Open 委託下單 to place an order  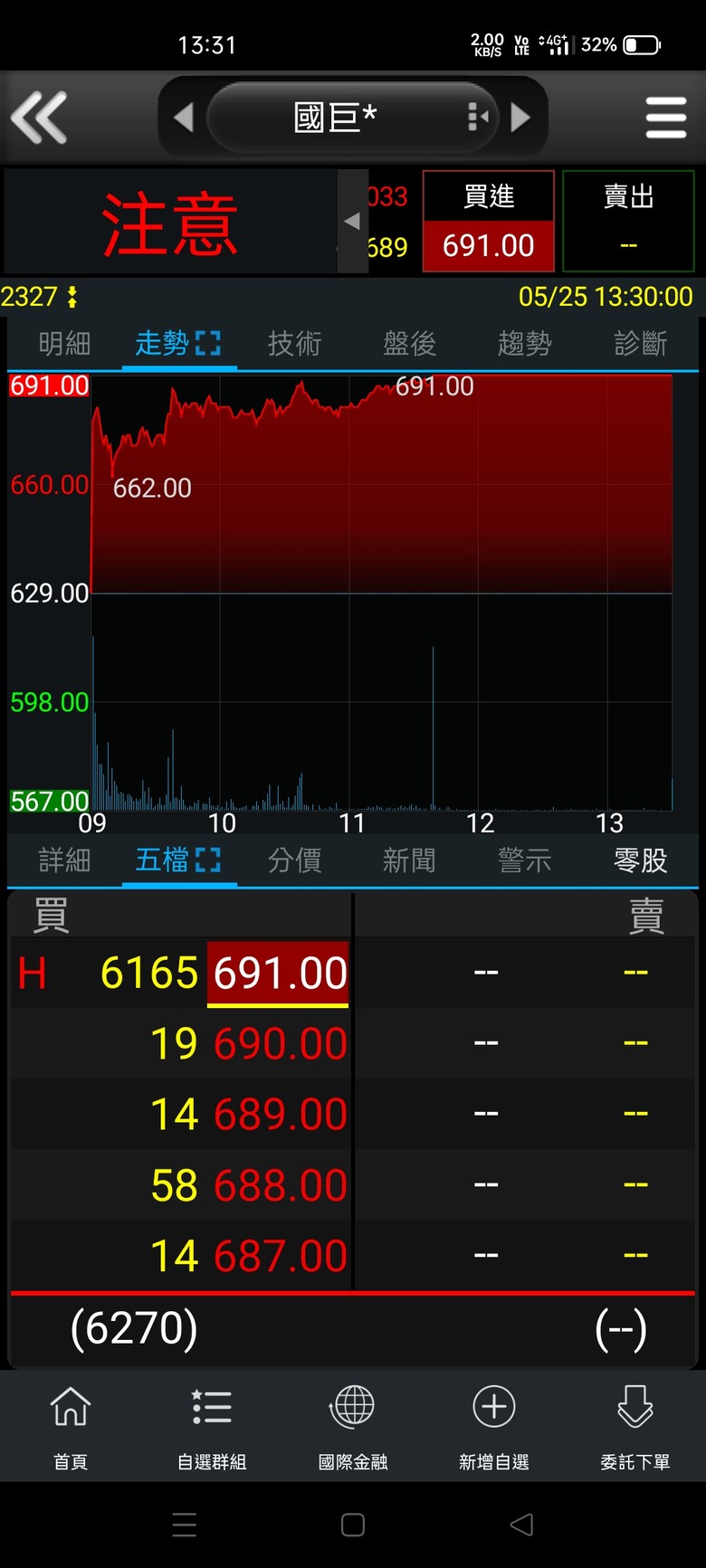pos(635,1426)
